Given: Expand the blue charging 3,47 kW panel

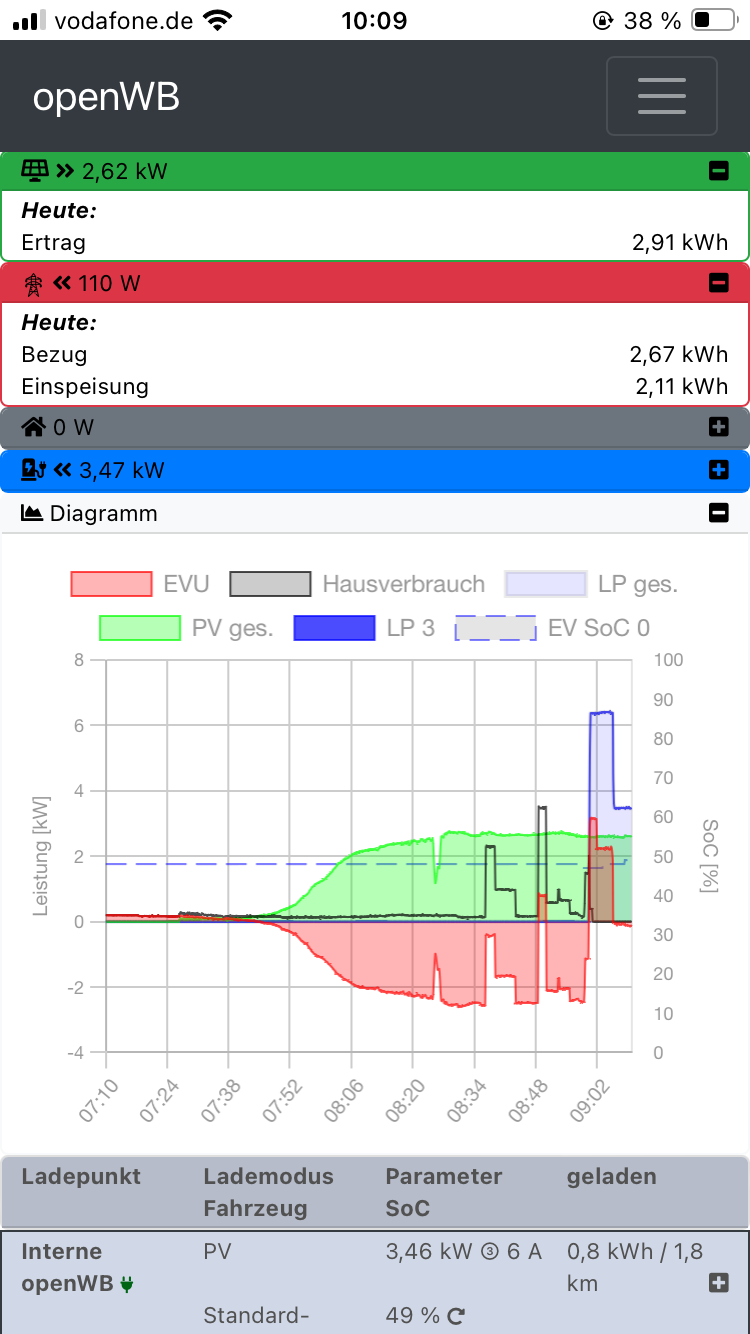Looking at the screenshot, I should pyautogui.click(x=718, y=470).
